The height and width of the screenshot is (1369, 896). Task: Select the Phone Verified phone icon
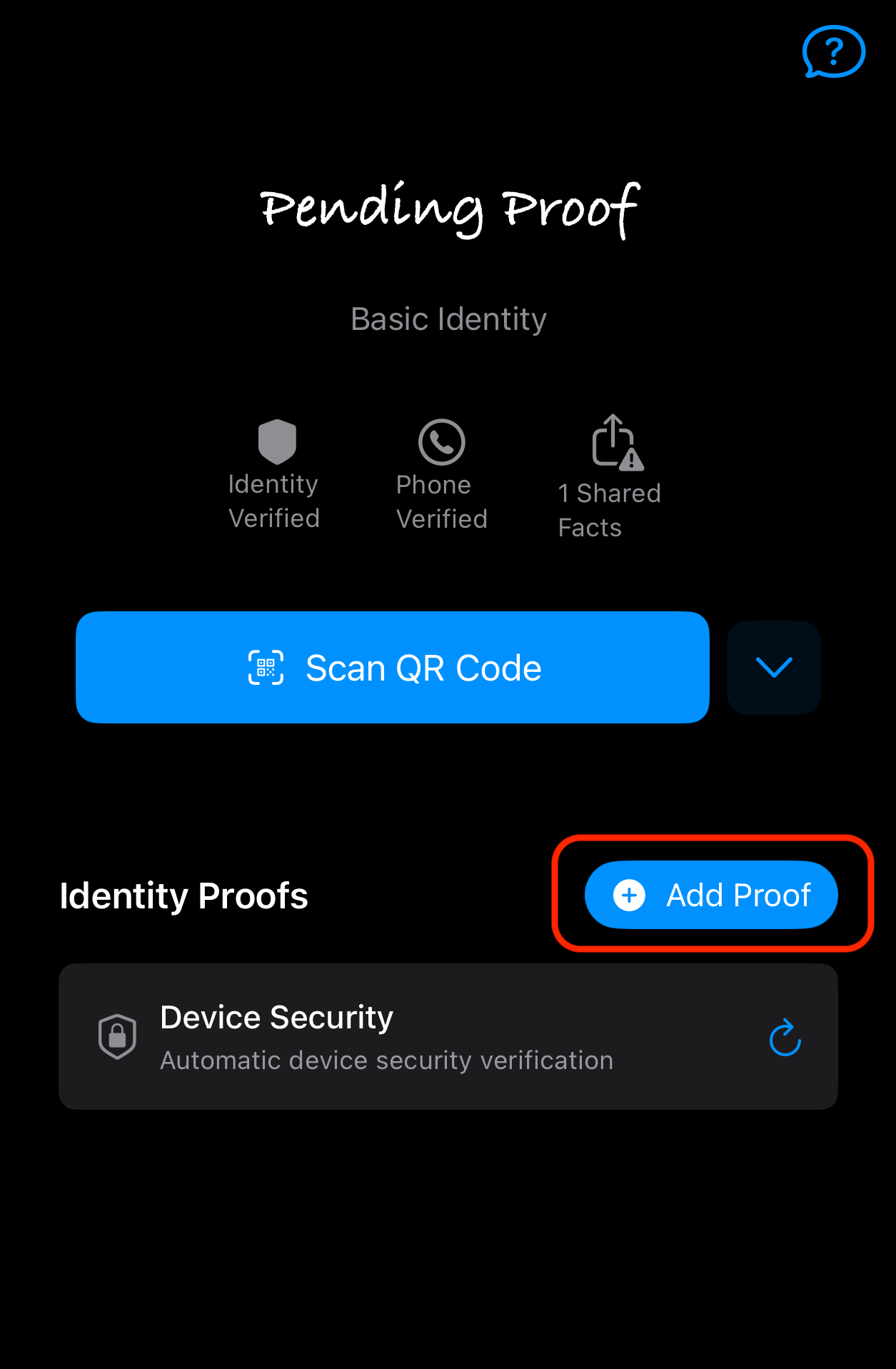pos(440,441)
